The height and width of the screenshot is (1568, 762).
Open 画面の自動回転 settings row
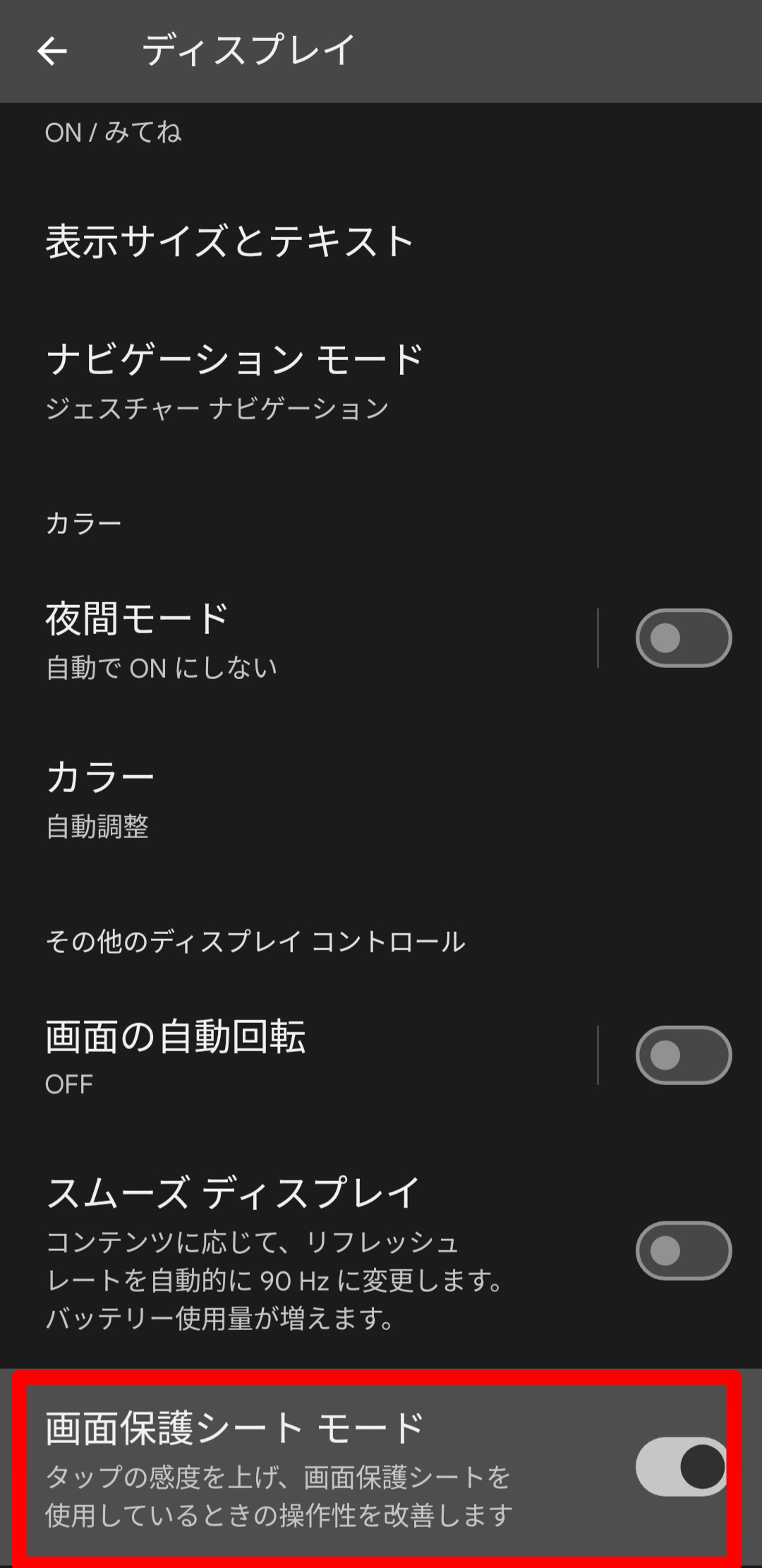pyautogui.click(x=298, y=1055)
